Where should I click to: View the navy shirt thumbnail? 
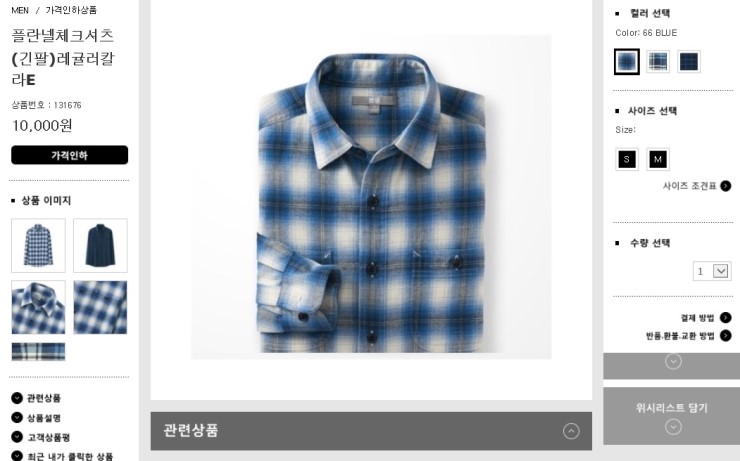[x=100, y=245]
